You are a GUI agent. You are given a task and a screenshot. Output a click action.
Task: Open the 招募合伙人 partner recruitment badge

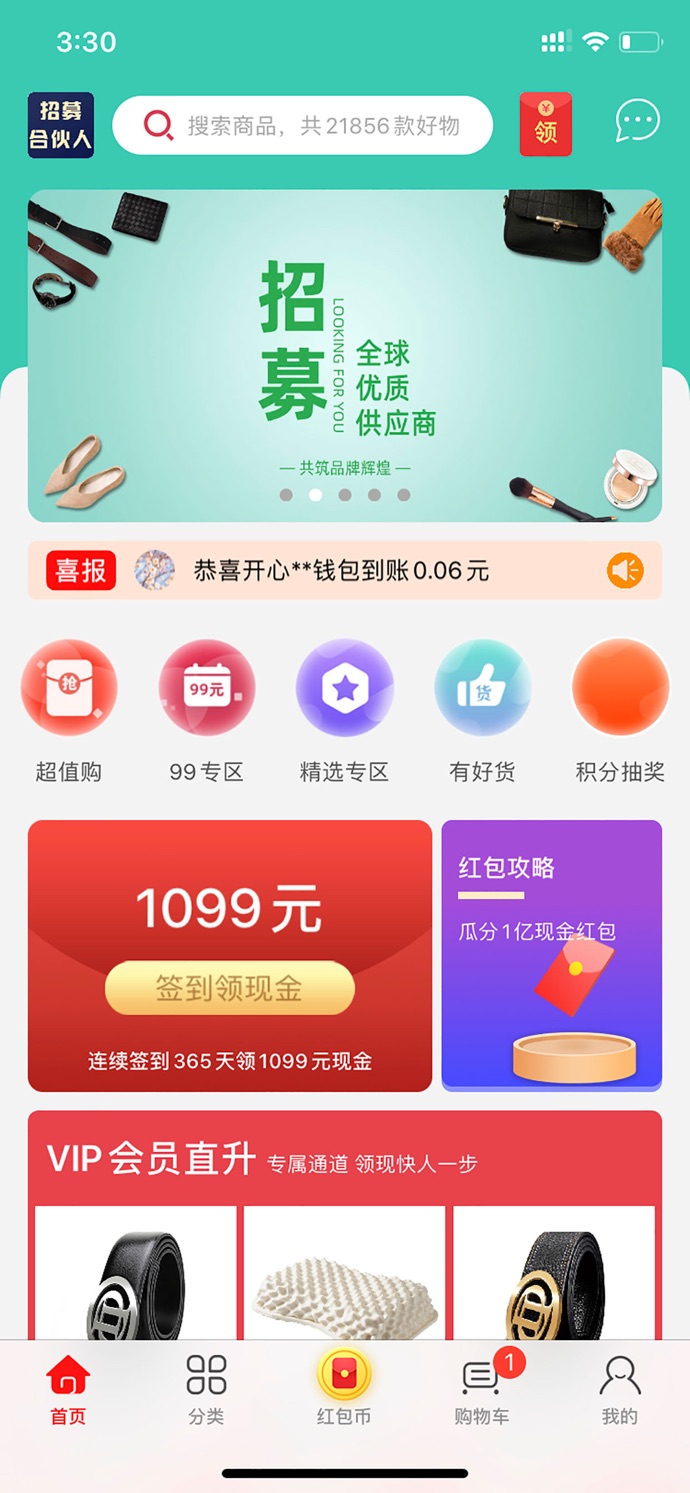point(61,125)
